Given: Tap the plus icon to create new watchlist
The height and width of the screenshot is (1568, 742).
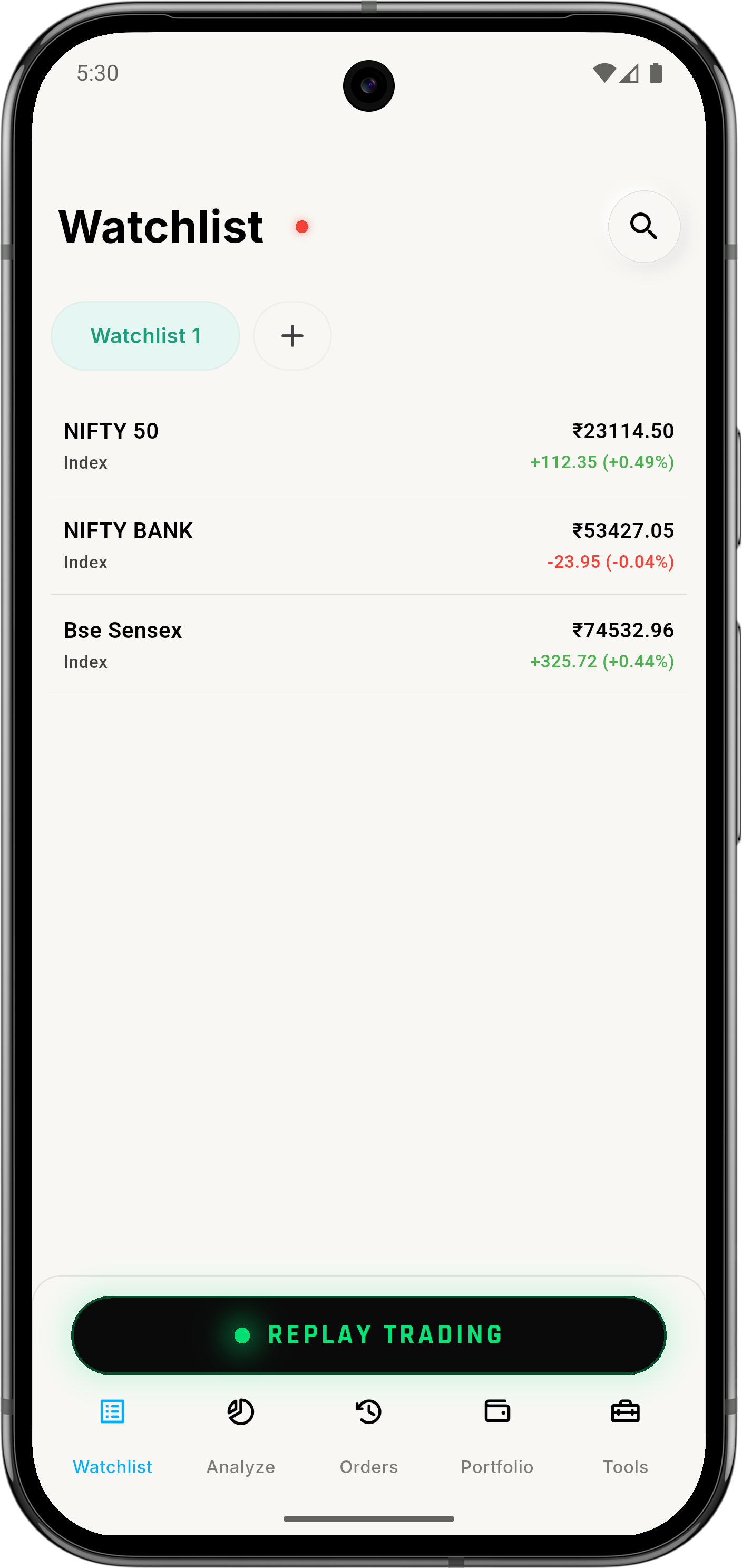Looking at the screenshot, I should point(292,335).
